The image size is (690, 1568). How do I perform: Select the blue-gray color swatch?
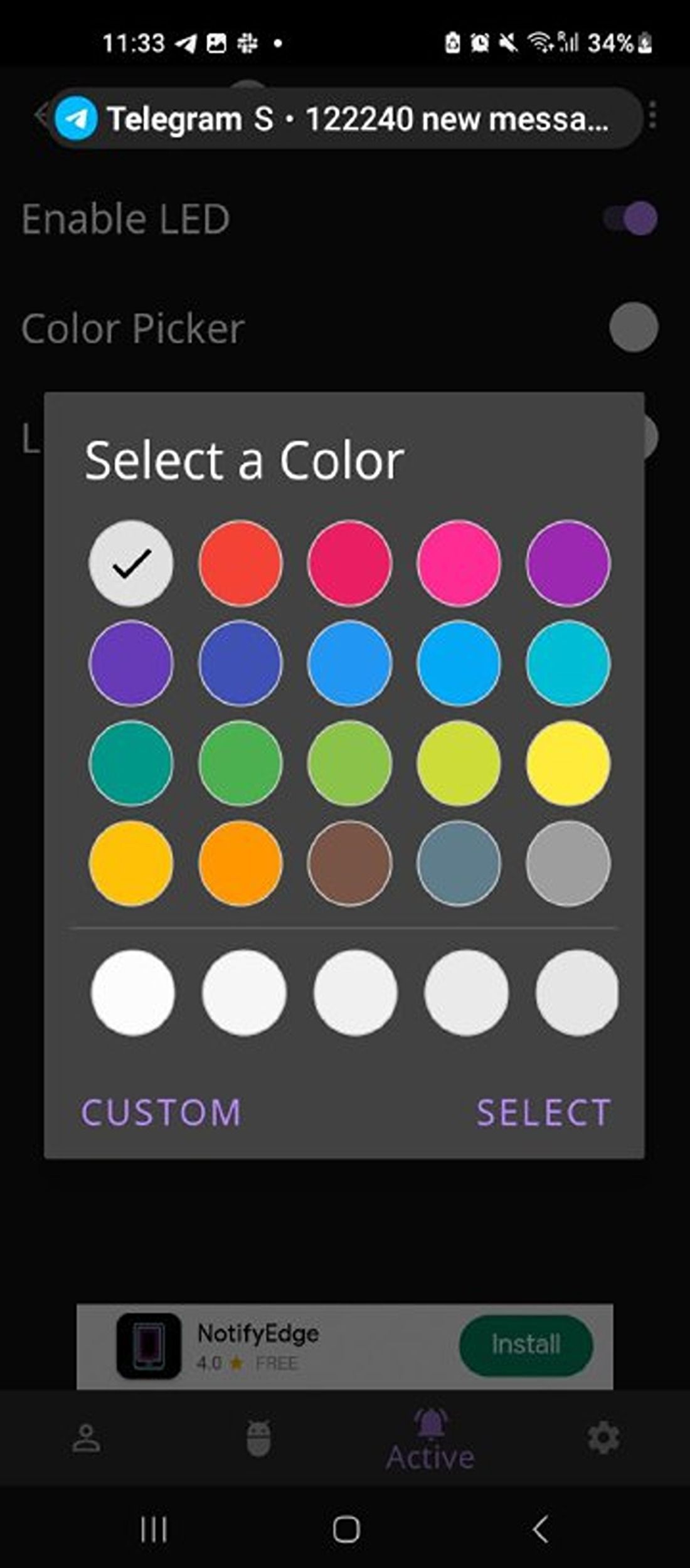point(459,863)
